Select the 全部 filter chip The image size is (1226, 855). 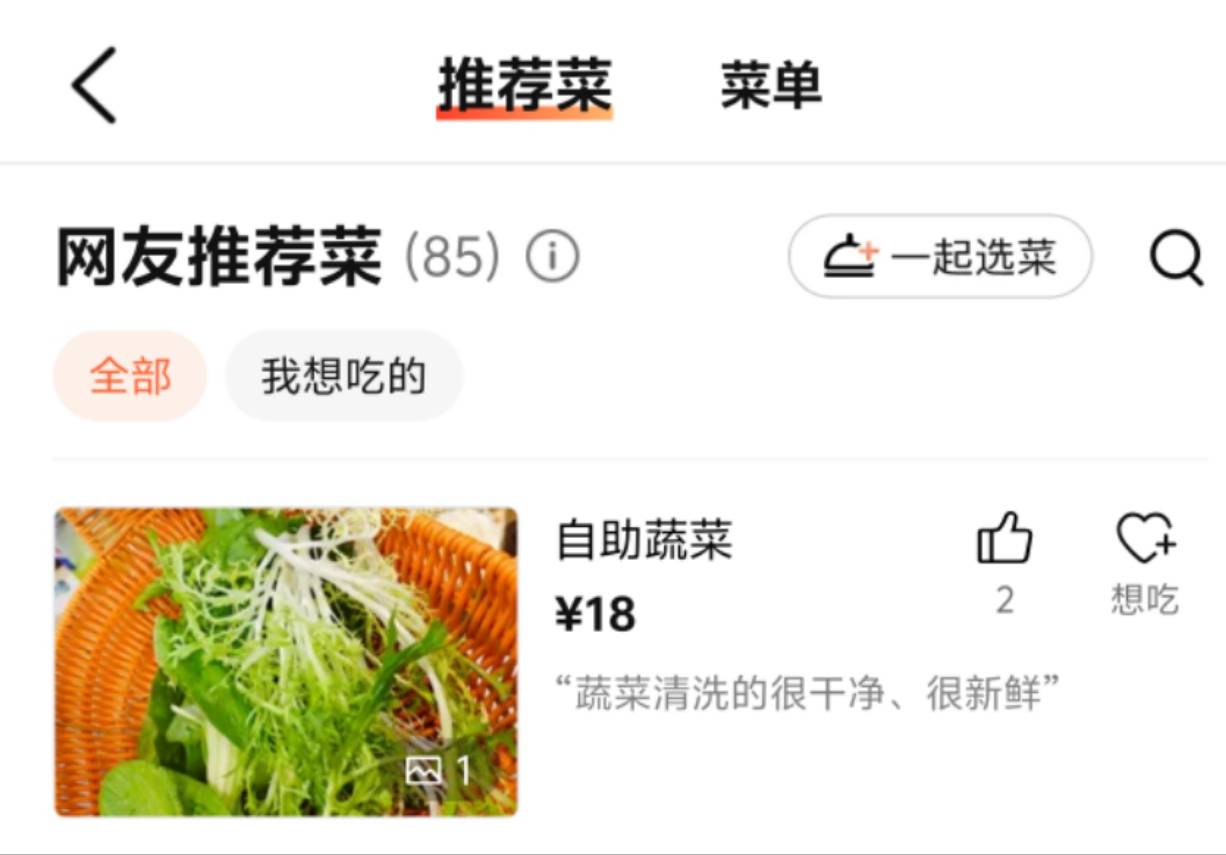point(130,376)
